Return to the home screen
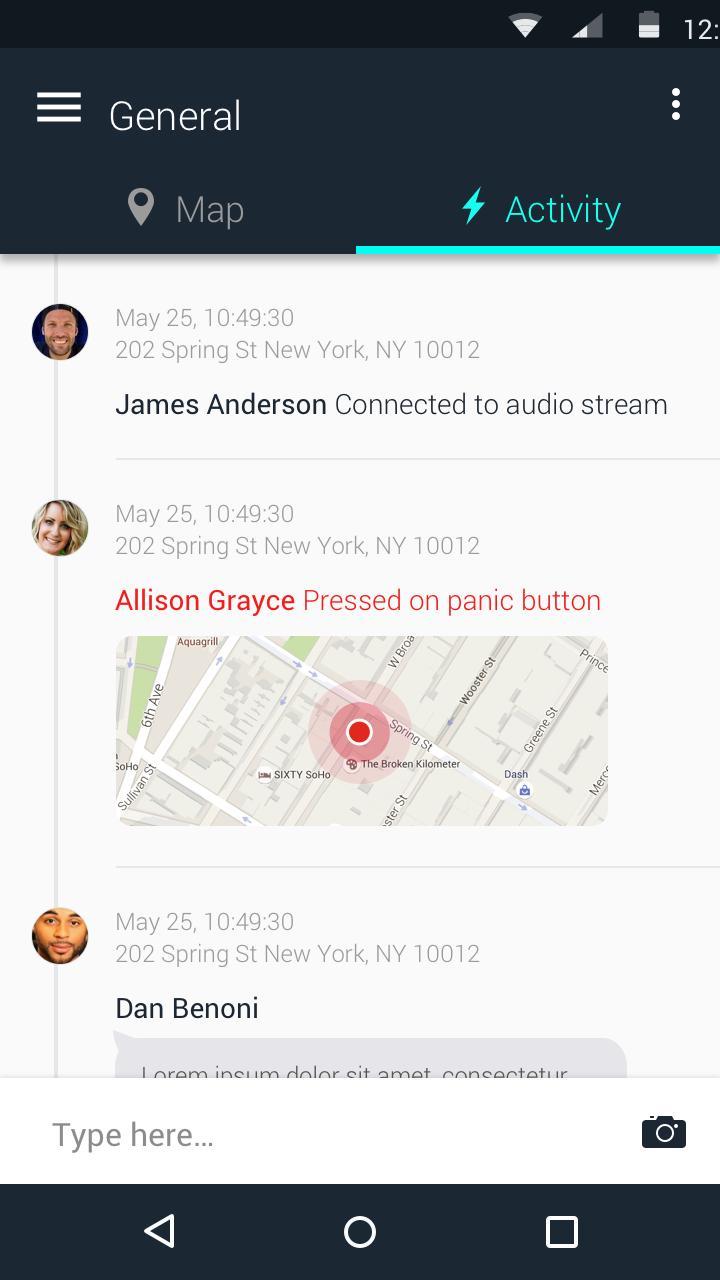The height and width of the screenshot is (1280, 720). click(360, 1231)
